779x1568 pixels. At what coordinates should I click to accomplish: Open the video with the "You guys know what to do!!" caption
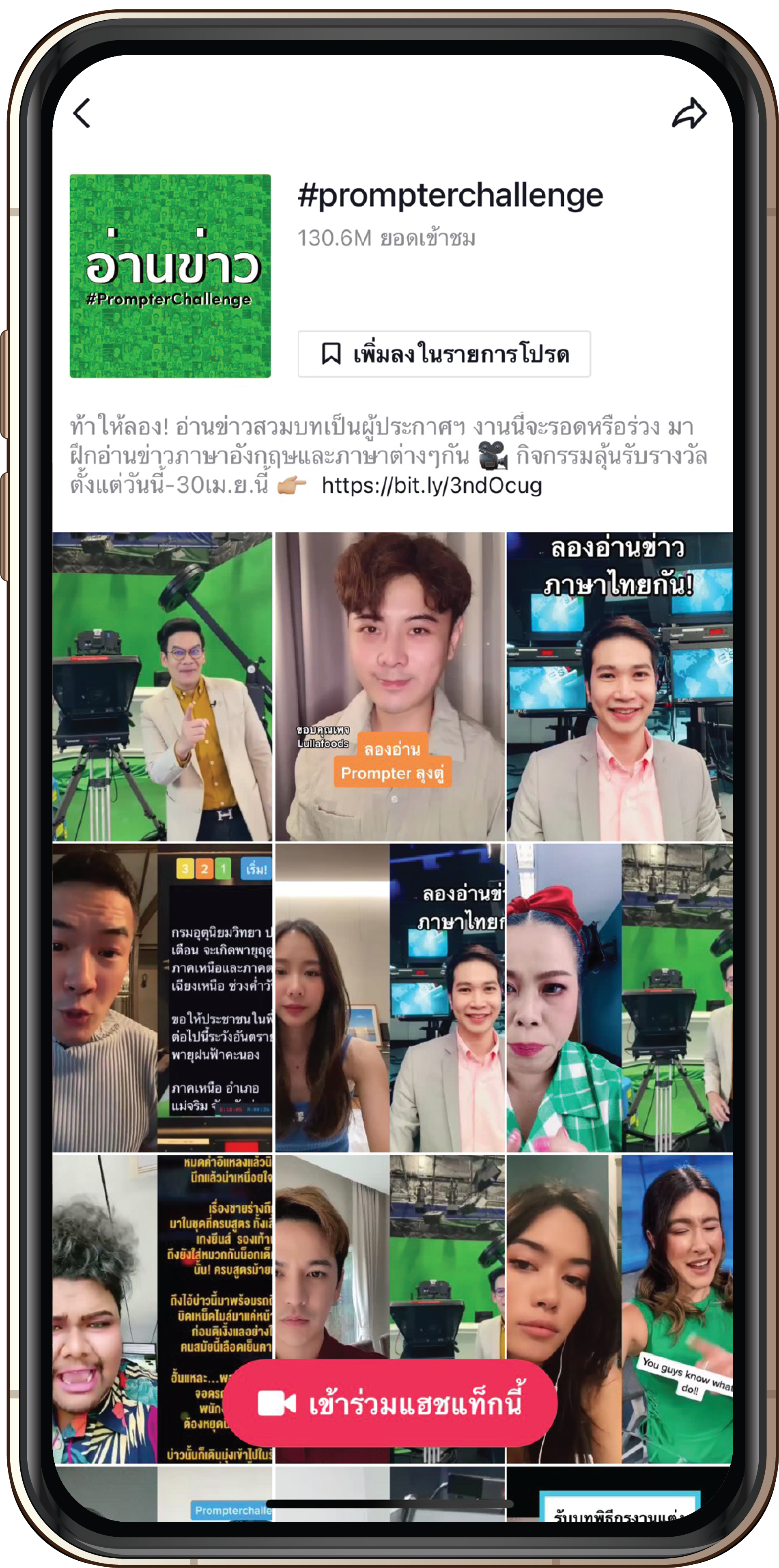(x=620, y=1278)
